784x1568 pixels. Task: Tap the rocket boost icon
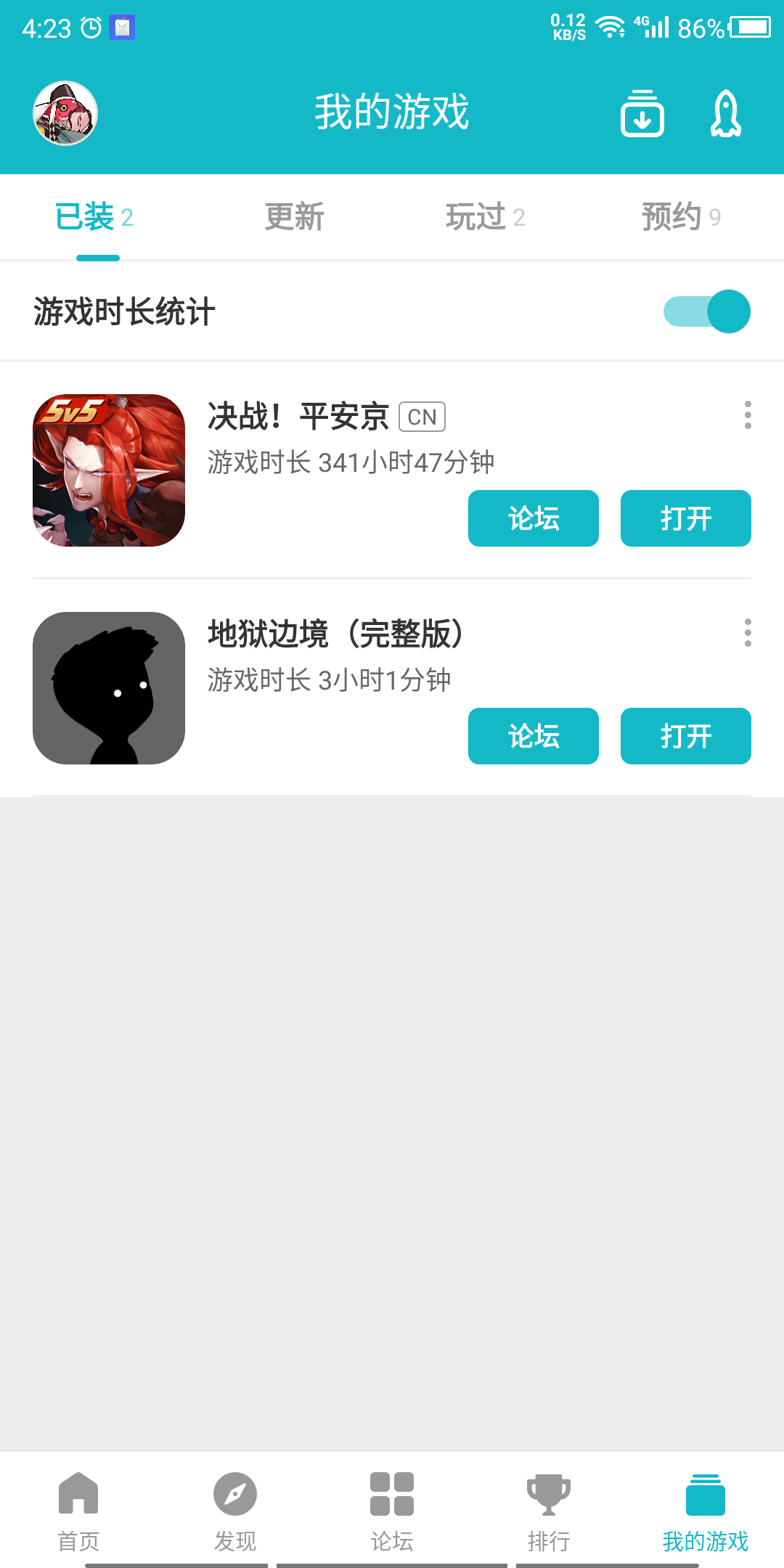coord(726,113)
